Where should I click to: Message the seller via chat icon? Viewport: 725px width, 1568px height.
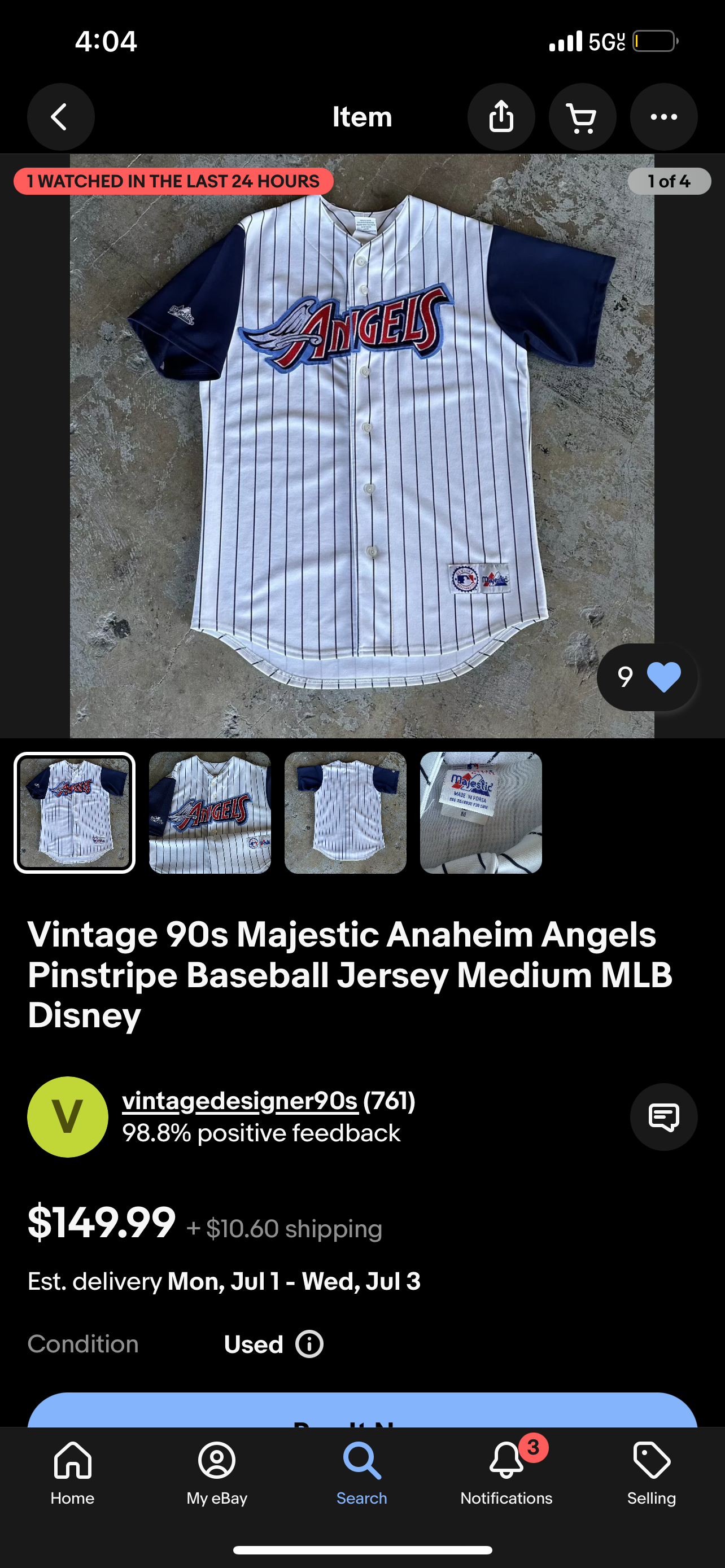663,1117
